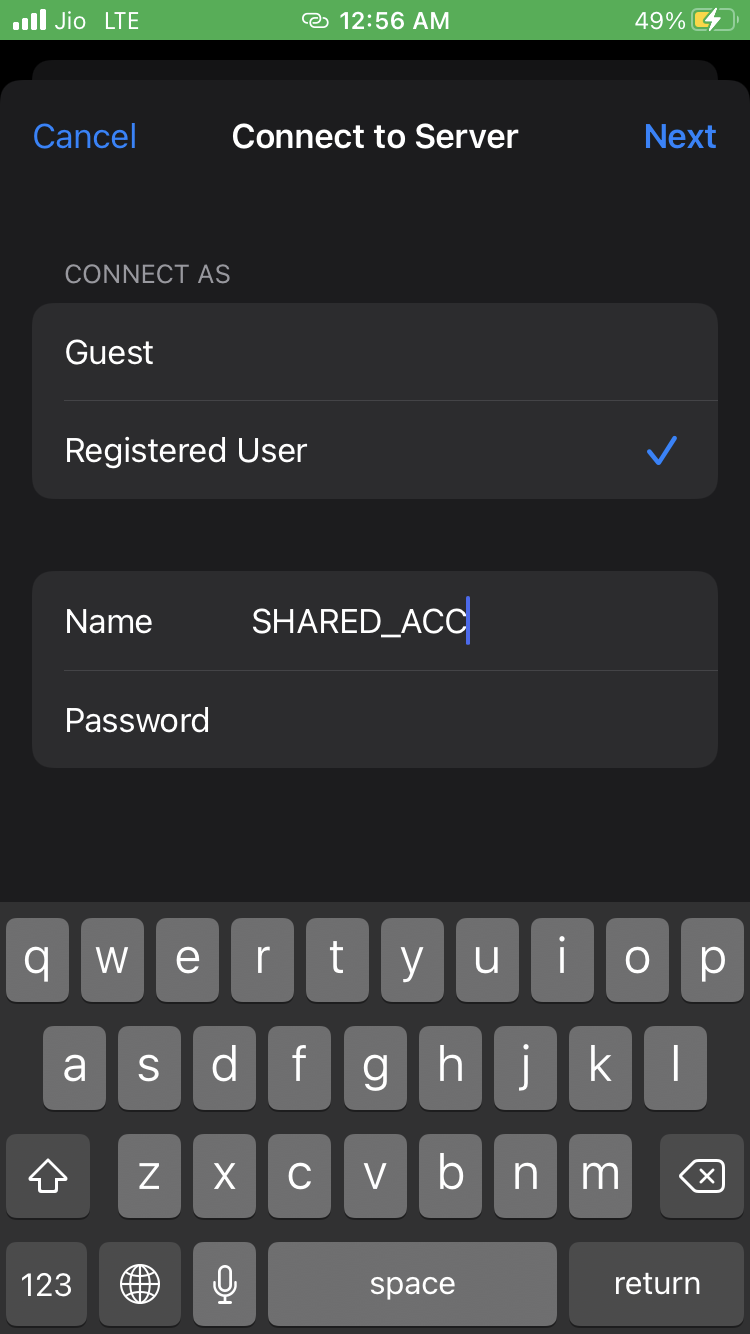Focus the Name text field
The width and height of the screenshot is (750, 1334).
470,622
